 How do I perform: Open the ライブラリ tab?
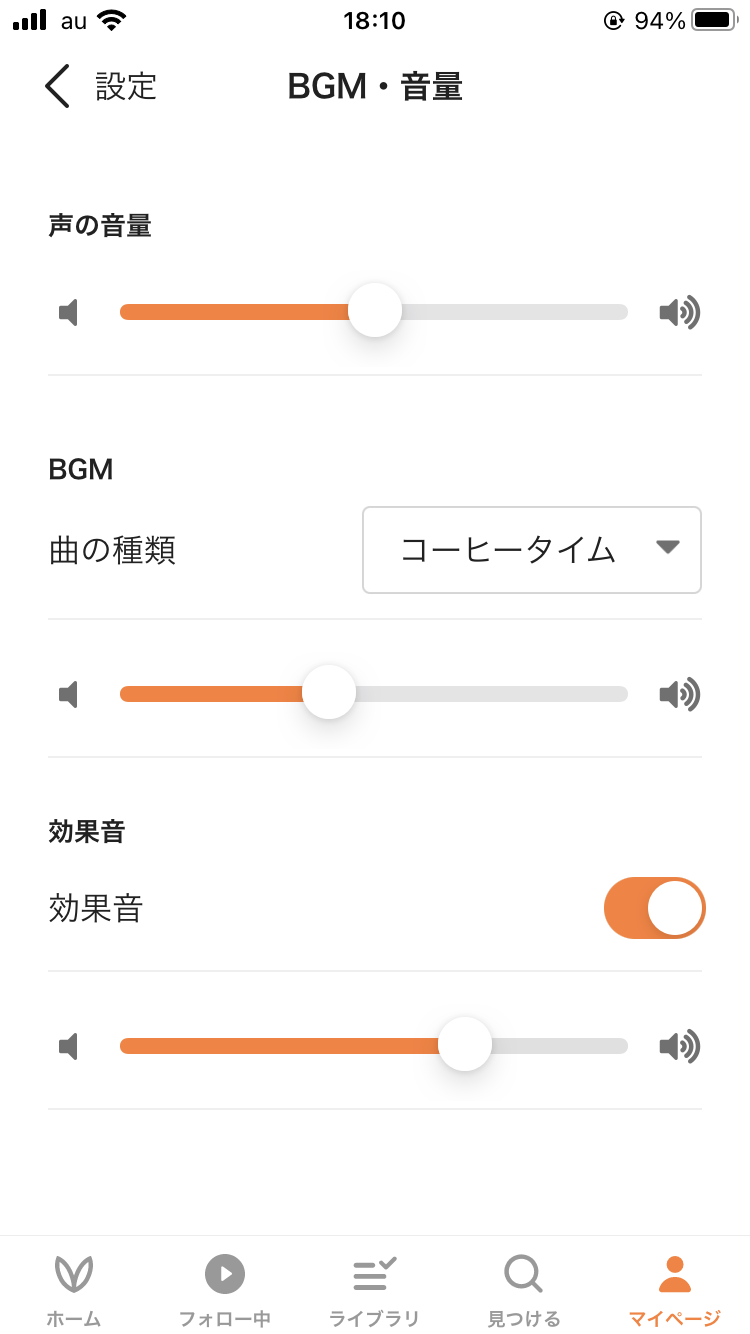click(x=375, y=1288)
